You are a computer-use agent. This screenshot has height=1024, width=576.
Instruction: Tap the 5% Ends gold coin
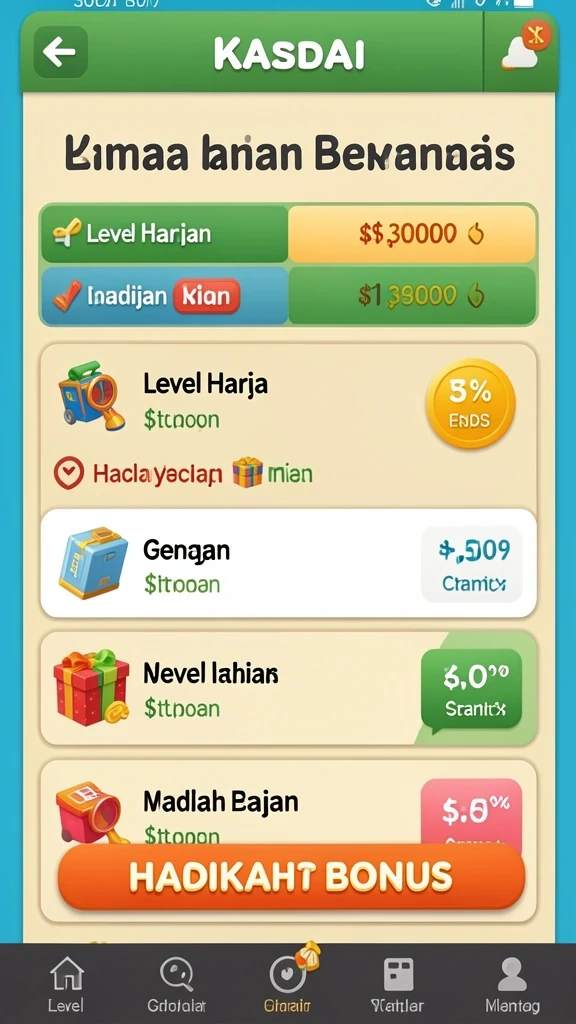tap(470, 404)
